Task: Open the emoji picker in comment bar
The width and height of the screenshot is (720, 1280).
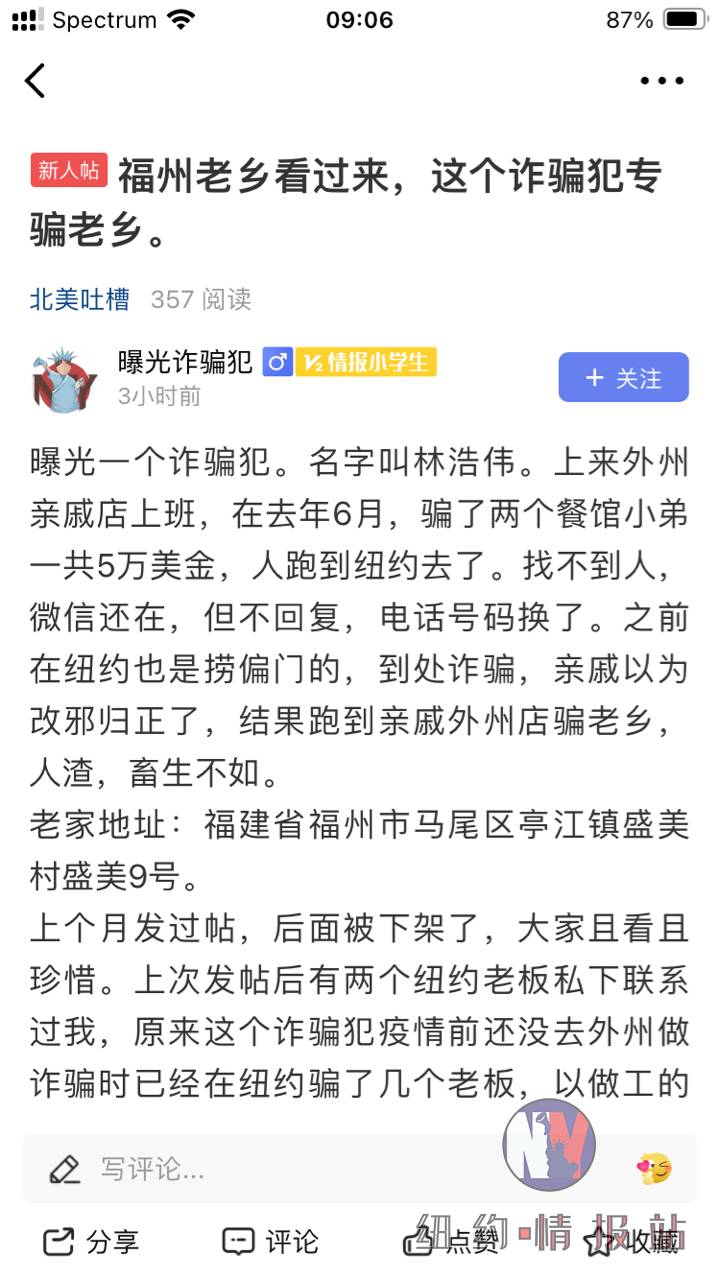Action: [654, 1168]
